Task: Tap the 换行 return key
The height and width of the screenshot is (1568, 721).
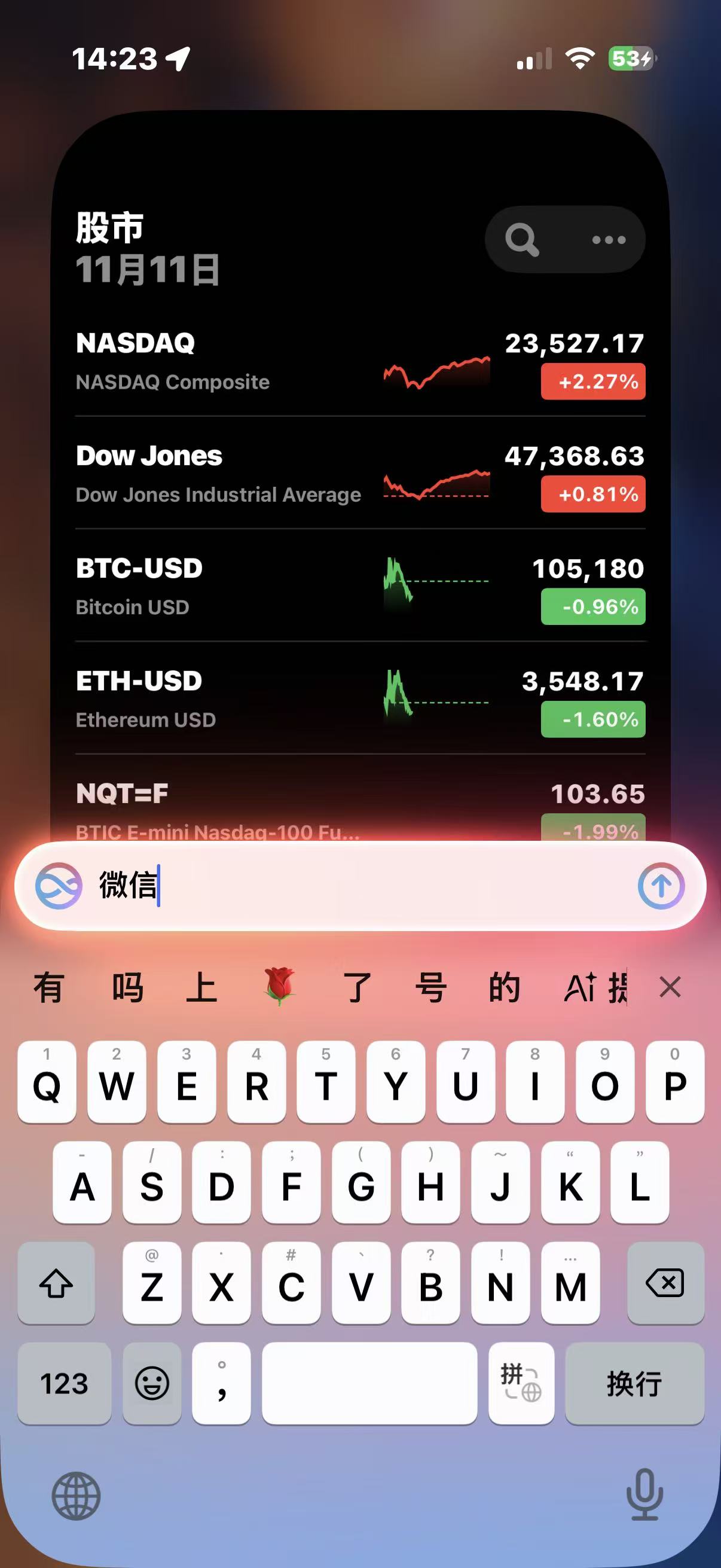Action: 634,1383
